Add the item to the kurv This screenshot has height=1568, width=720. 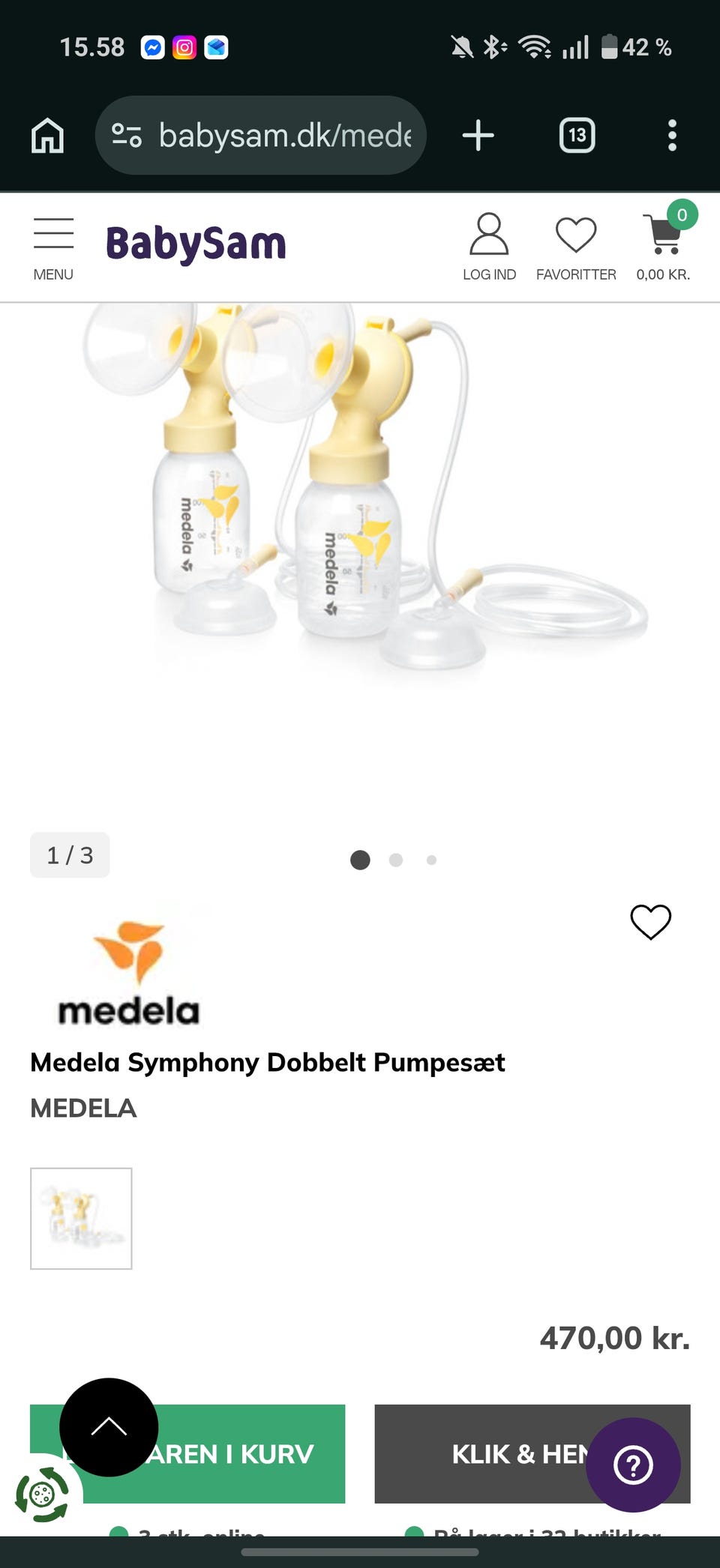tap(187, 1454)
